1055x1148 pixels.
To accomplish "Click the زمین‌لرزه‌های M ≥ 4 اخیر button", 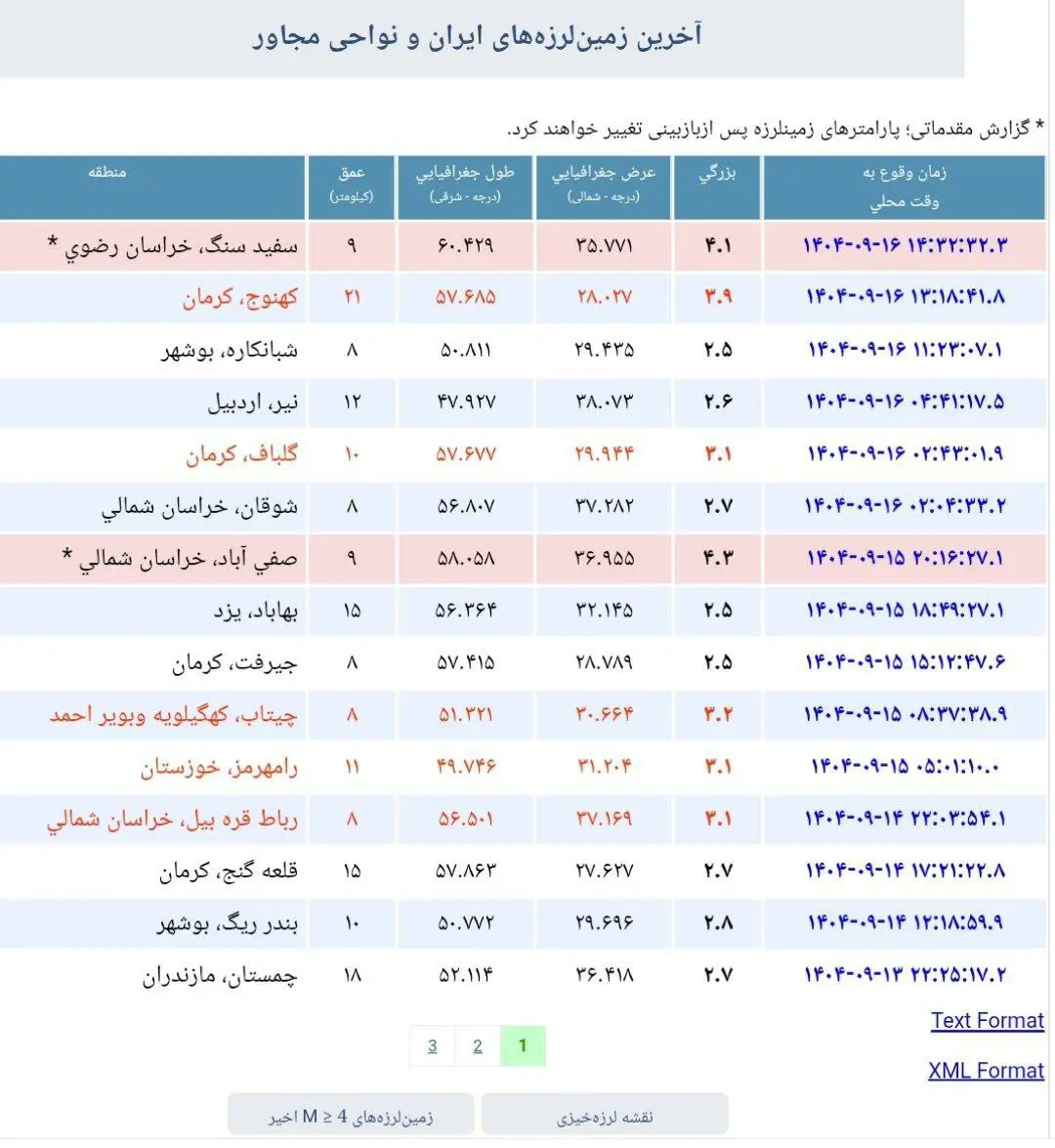I will tap(352, 1113).
